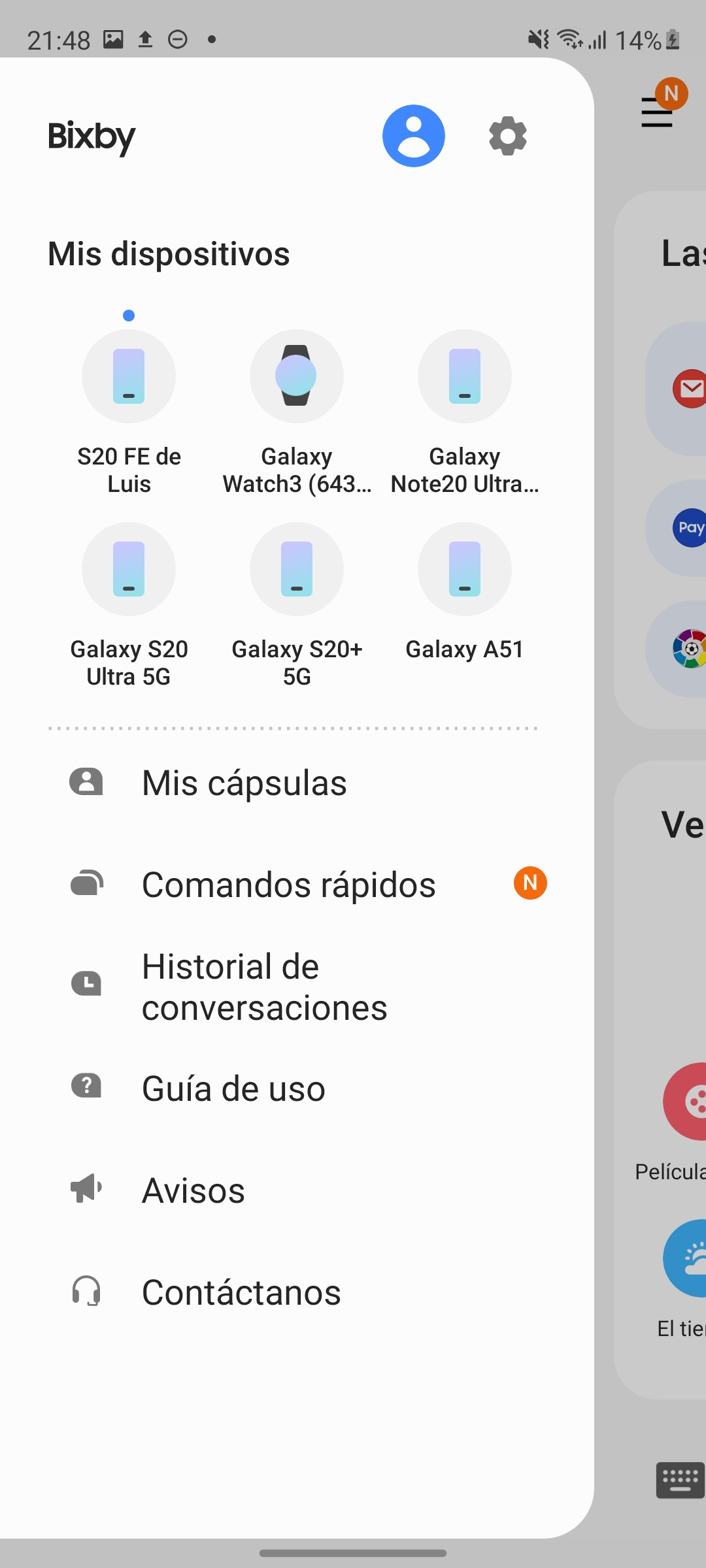Open Bixby settings gear
Screen dimensions: 706x1568
point(508,136)
